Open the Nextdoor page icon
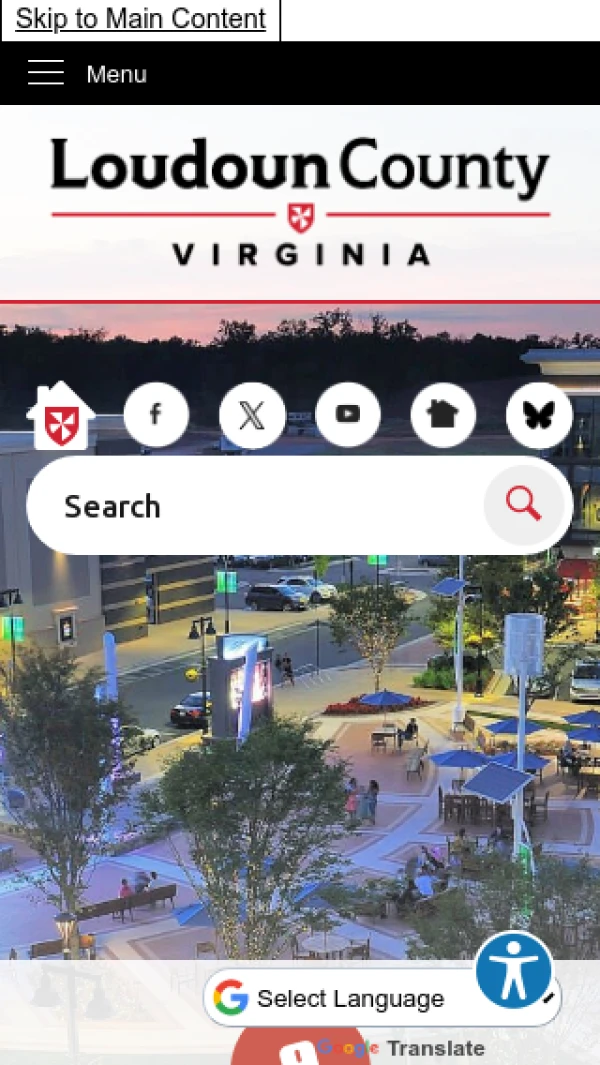 coord(443,415)
